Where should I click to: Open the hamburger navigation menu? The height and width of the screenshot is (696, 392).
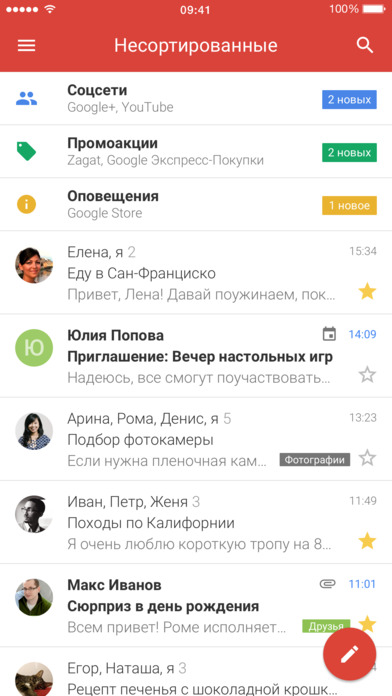(26, 46)
